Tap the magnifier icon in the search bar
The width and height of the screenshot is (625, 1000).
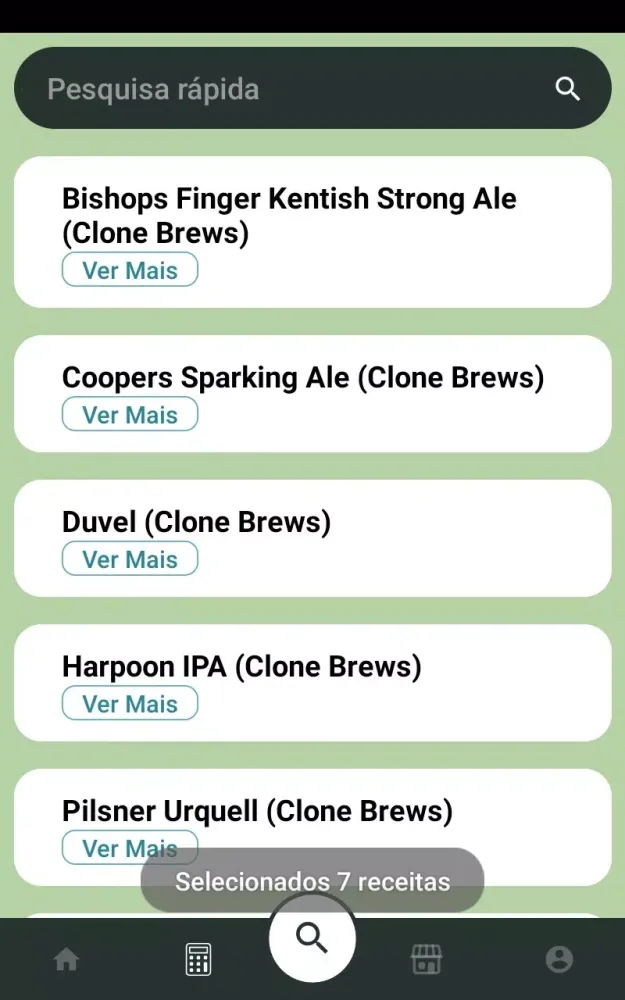[x=568, y=89]
